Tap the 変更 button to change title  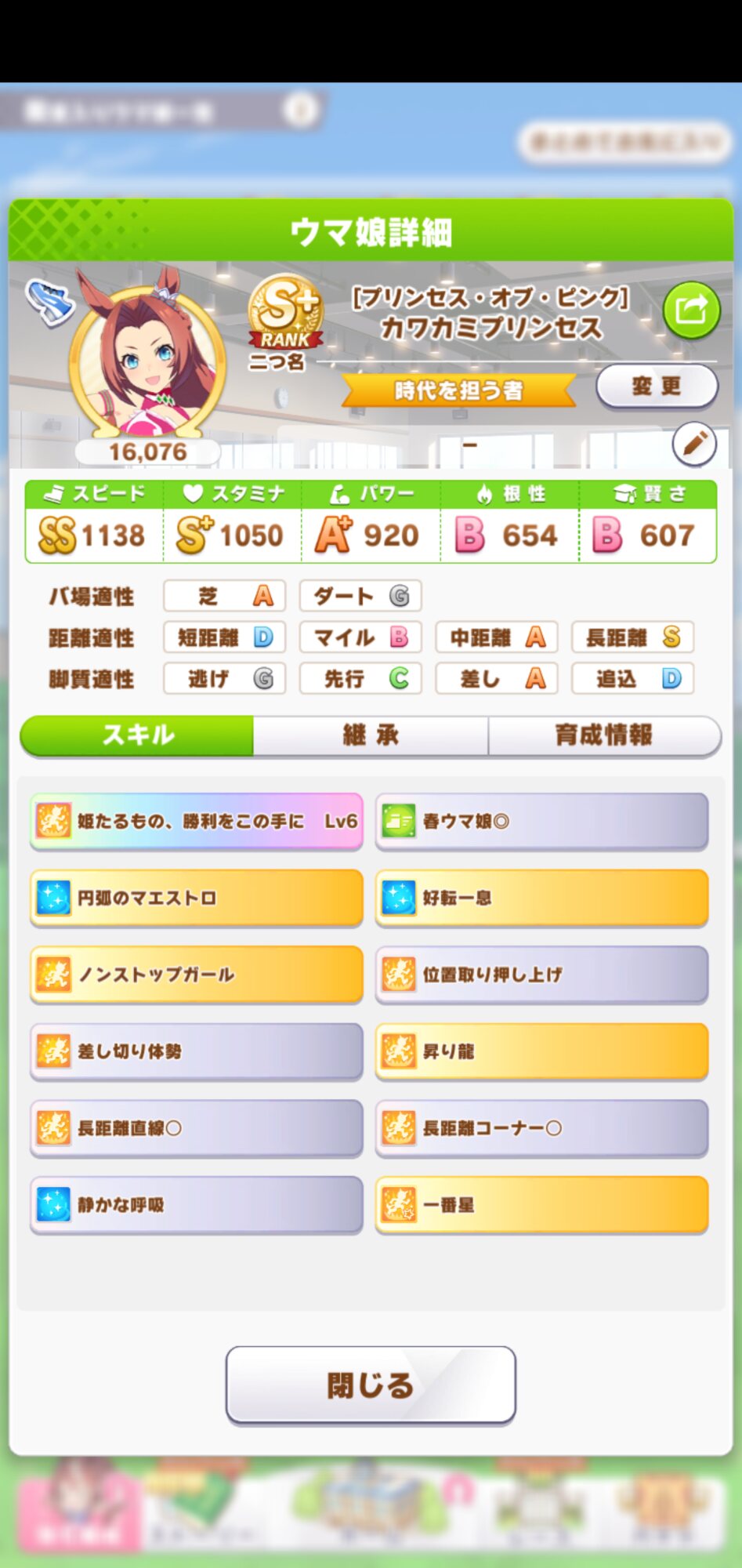pos(657,387)
